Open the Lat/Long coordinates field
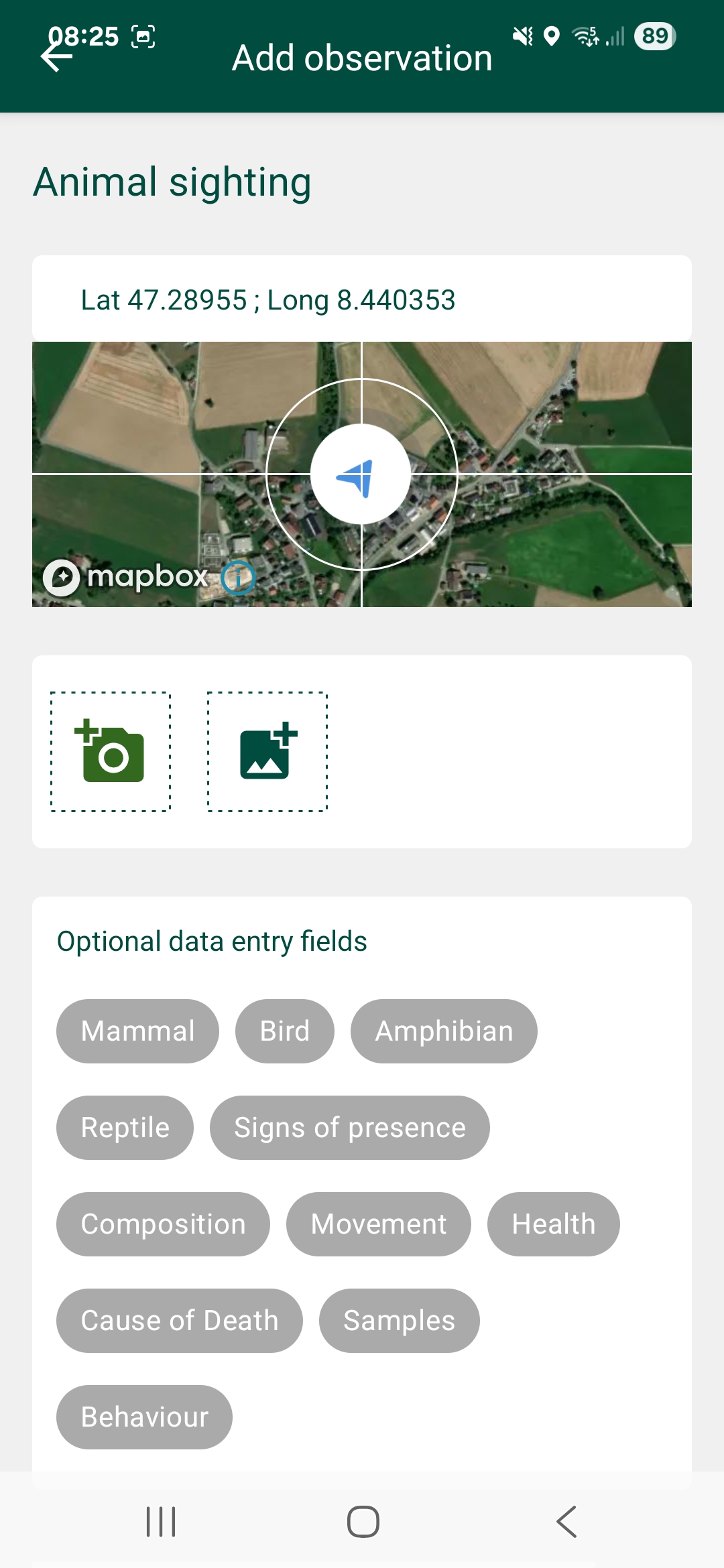 pyautogui.click(x=362, y=300)
